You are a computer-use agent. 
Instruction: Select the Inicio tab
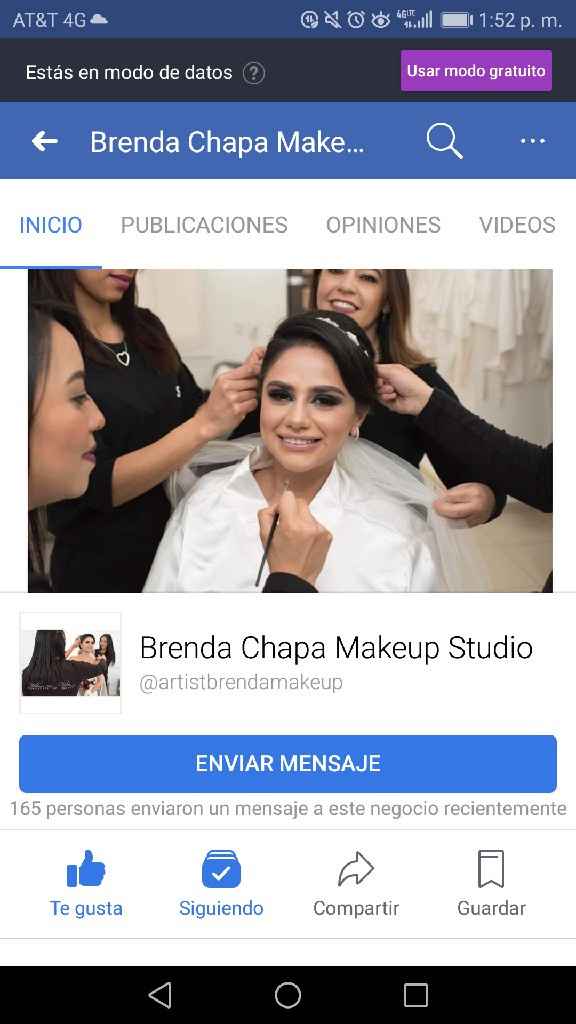coord(50,225)
